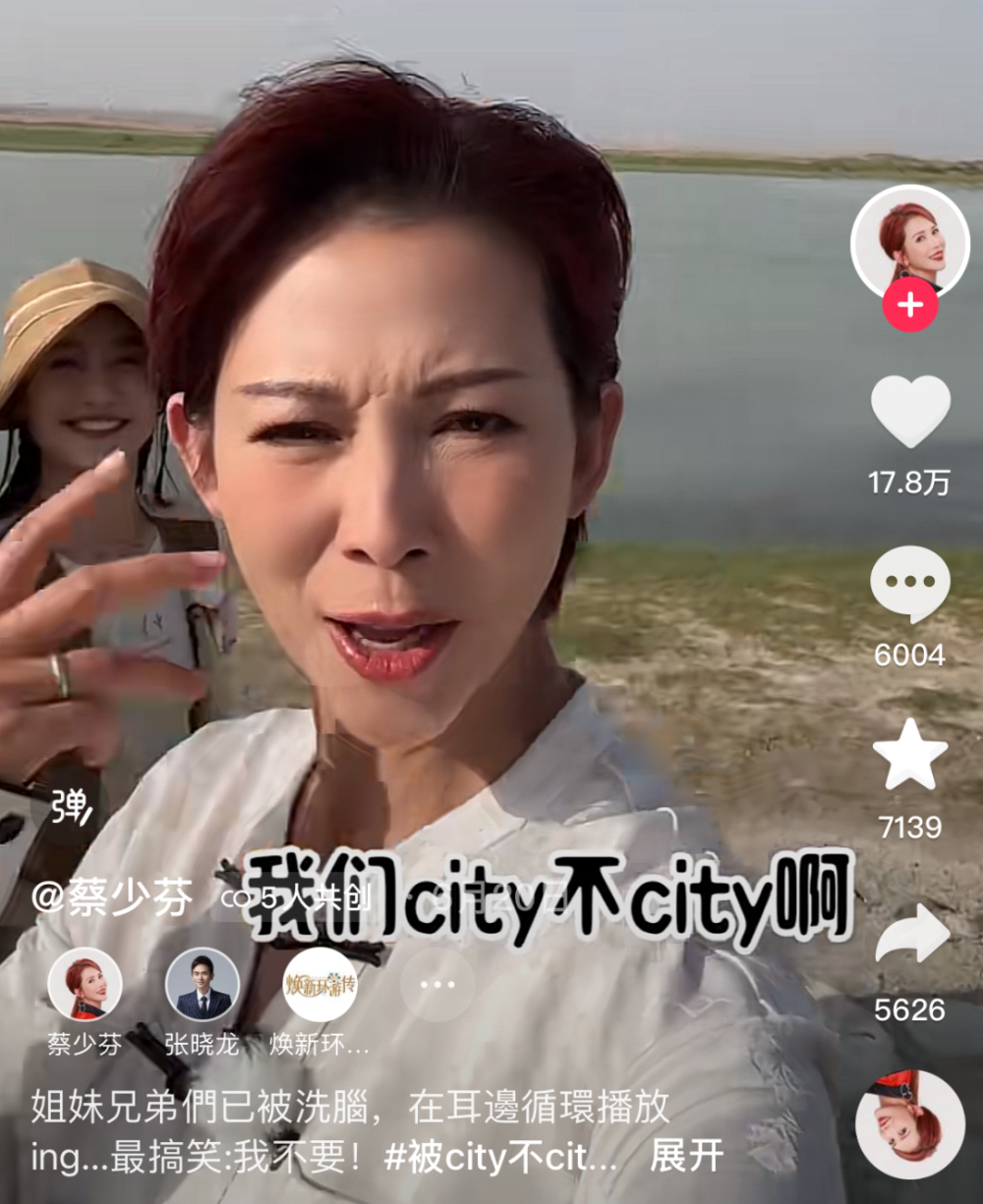Open the #被city不cit hashtag
The height and width of the screenshot is (1204, 983).
click(501, 1156)
